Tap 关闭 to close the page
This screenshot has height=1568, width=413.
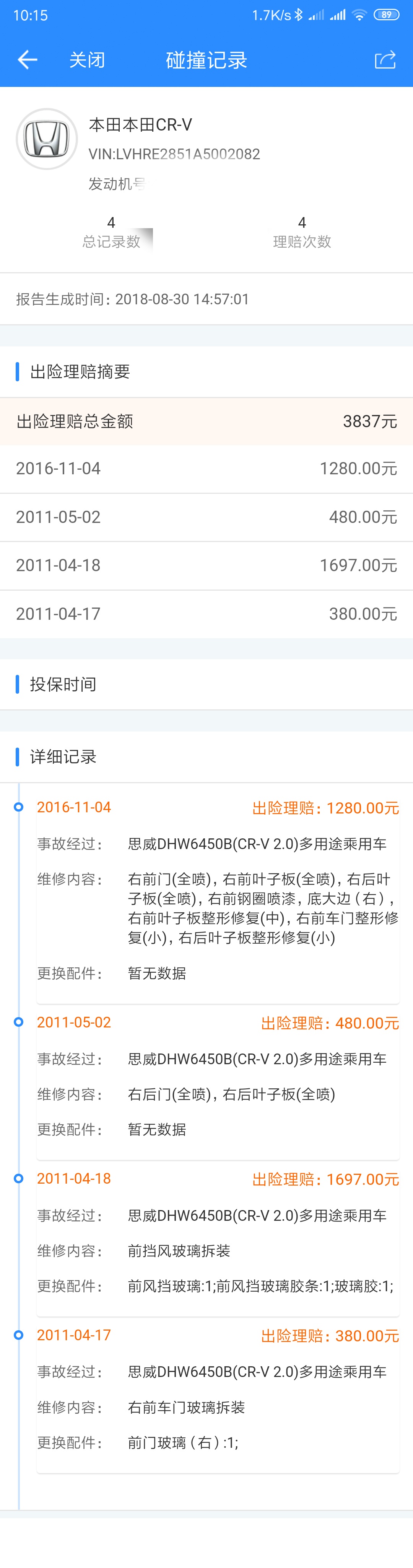(x=87, y=60)
